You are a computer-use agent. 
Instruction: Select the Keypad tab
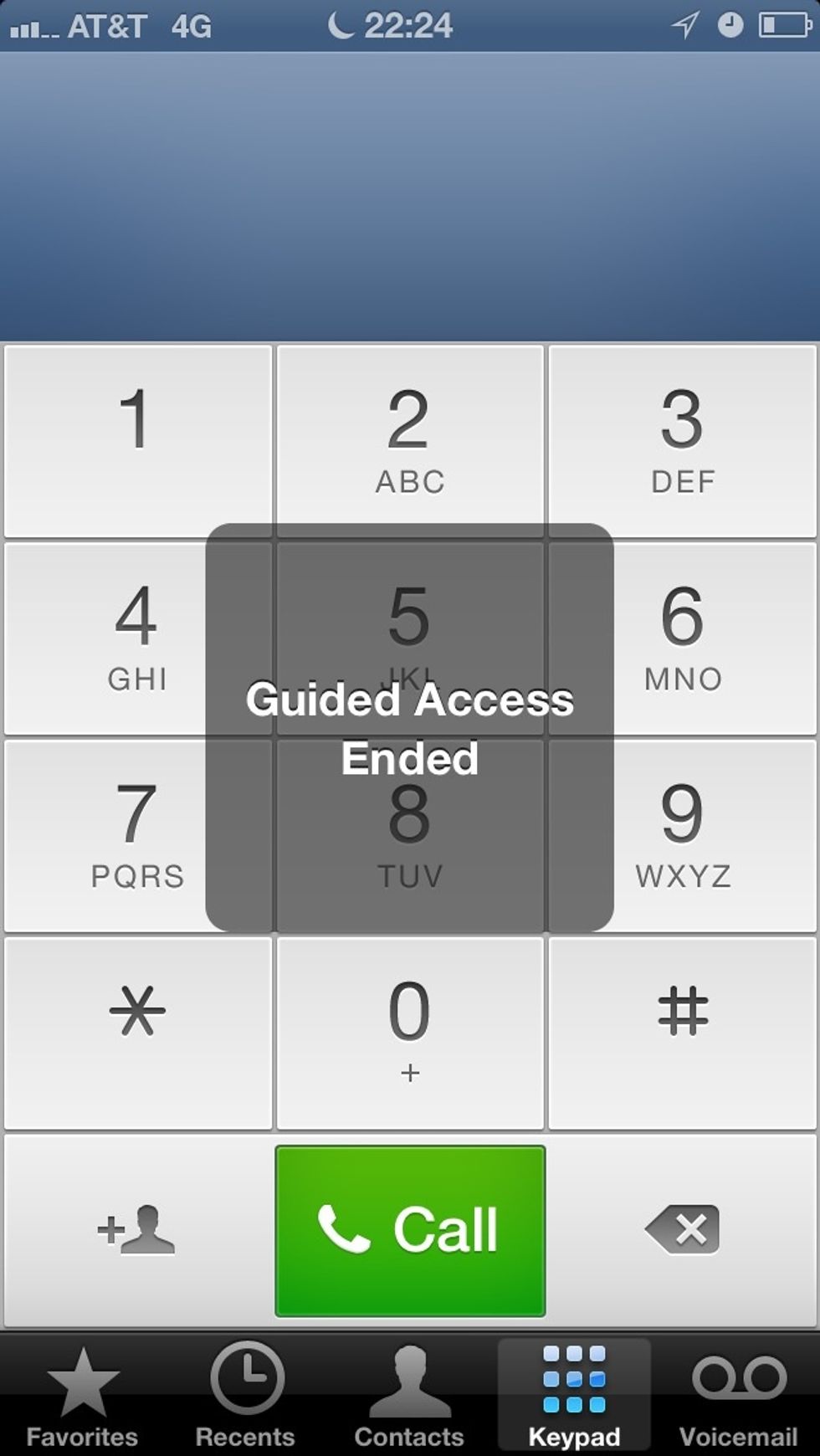(574, 1395)
